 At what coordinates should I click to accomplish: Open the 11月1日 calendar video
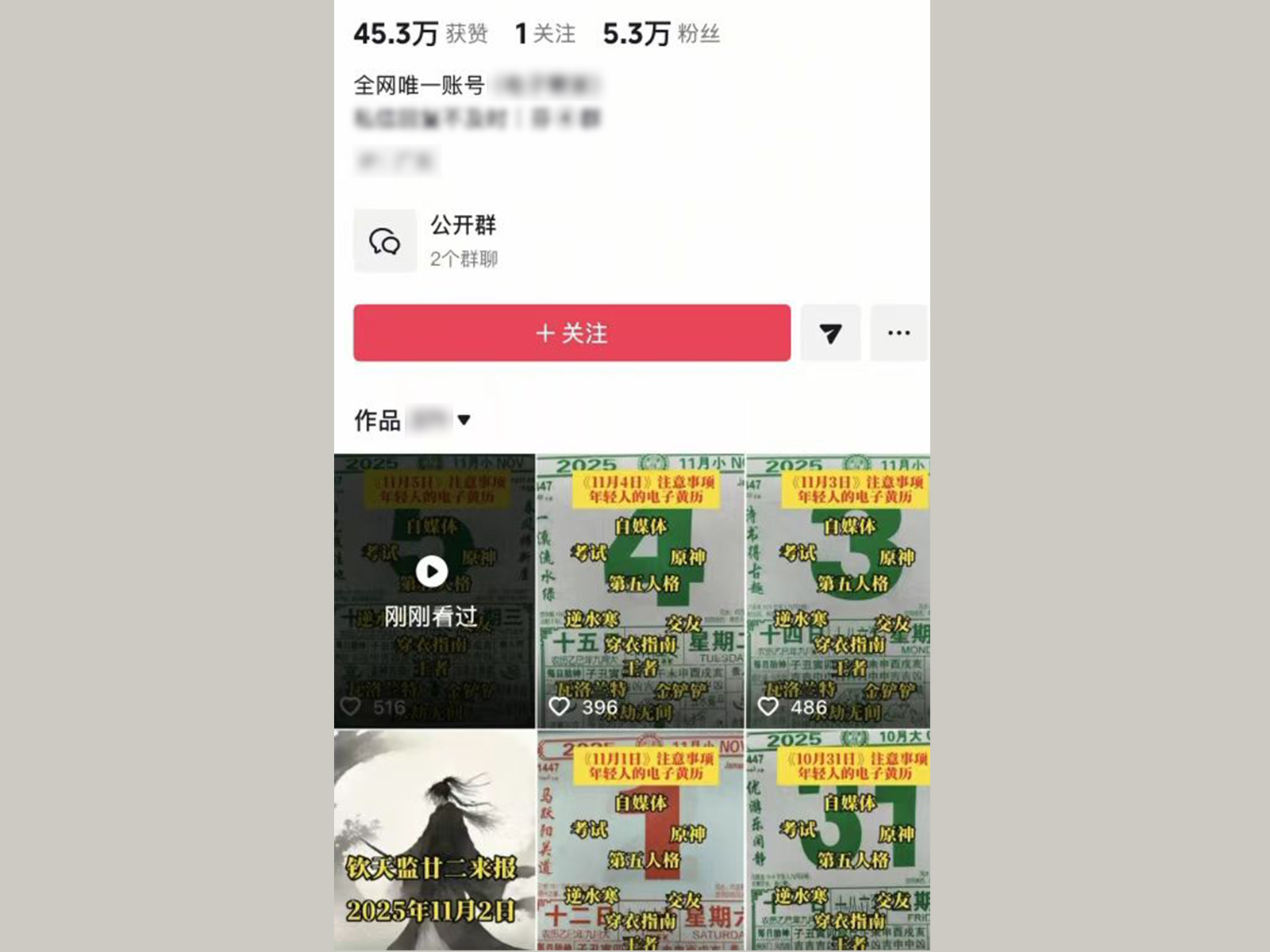(641, 841)
